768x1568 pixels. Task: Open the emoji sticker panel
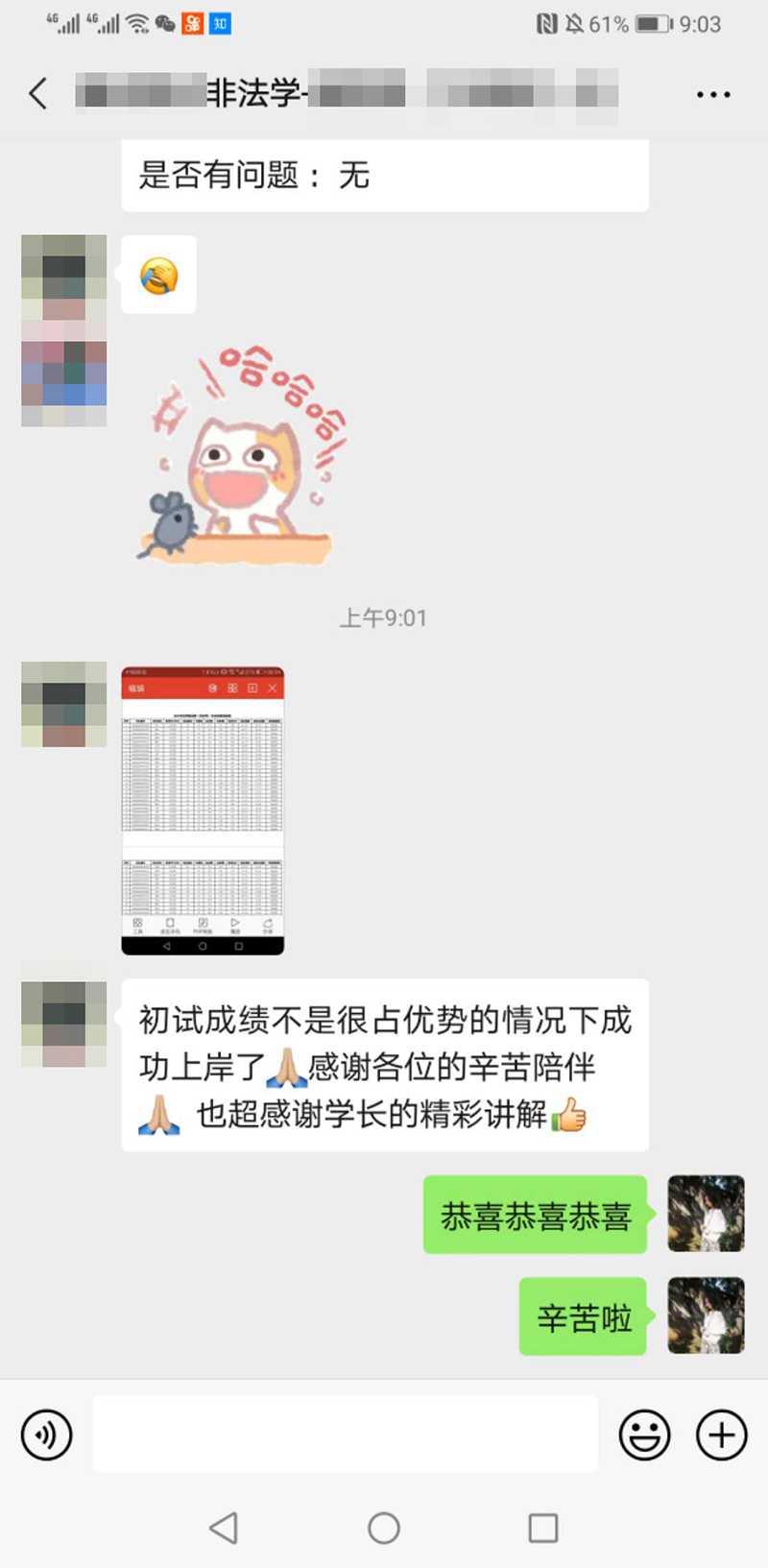point(644,1435)
